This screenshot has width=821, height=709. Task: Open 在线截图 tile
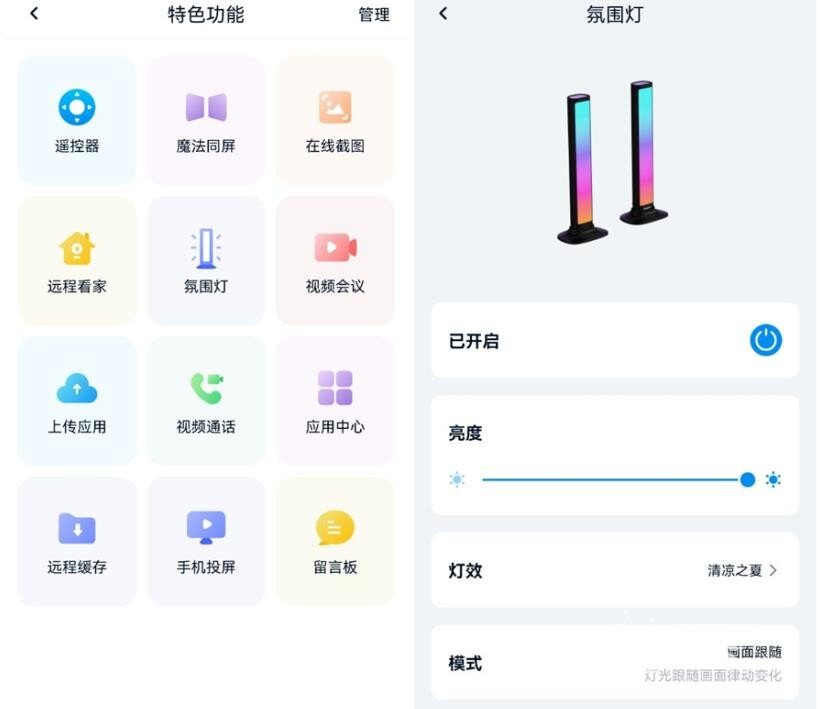(335, 120)
